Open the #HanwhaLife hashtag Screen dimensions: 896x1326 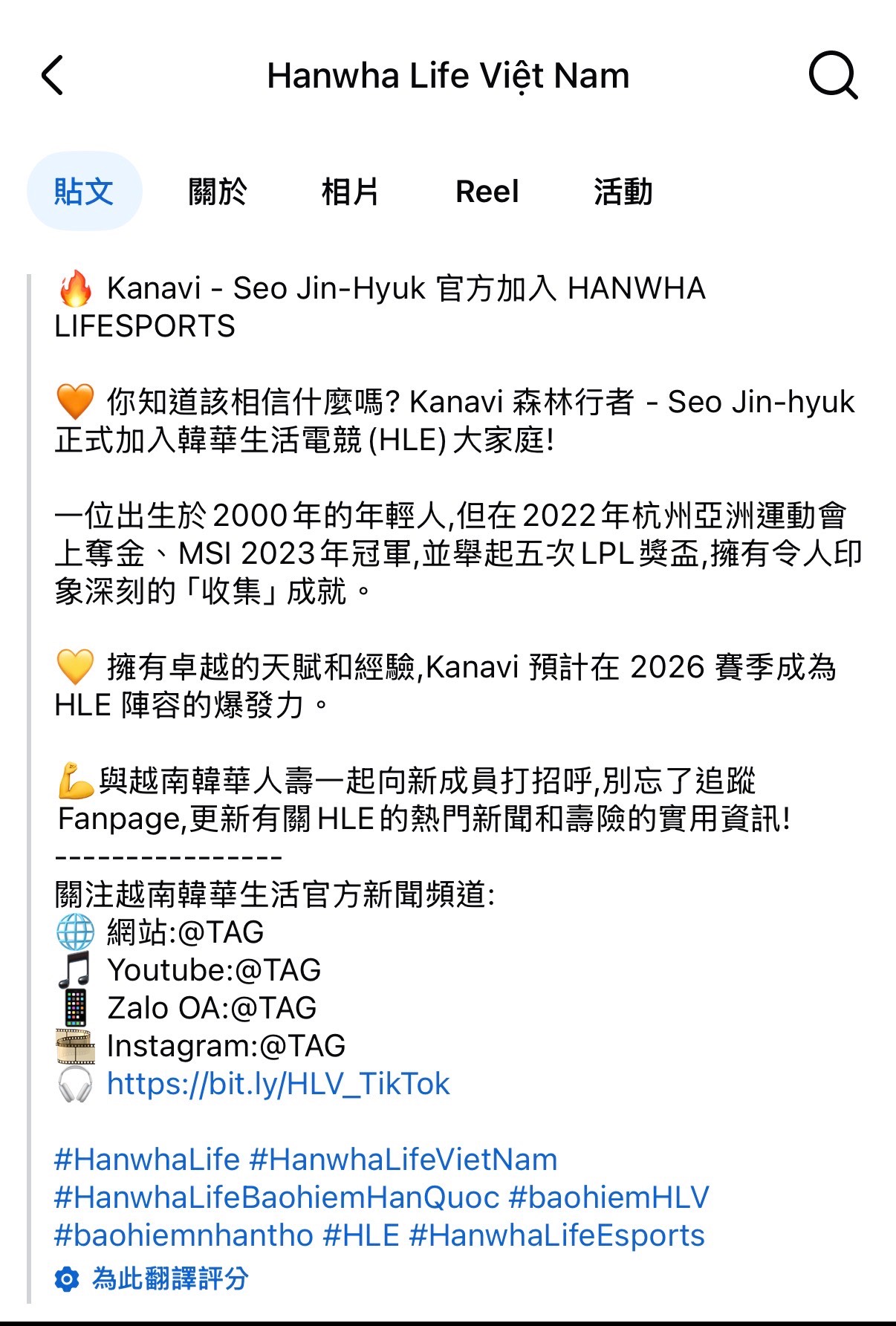(147, 1160)
